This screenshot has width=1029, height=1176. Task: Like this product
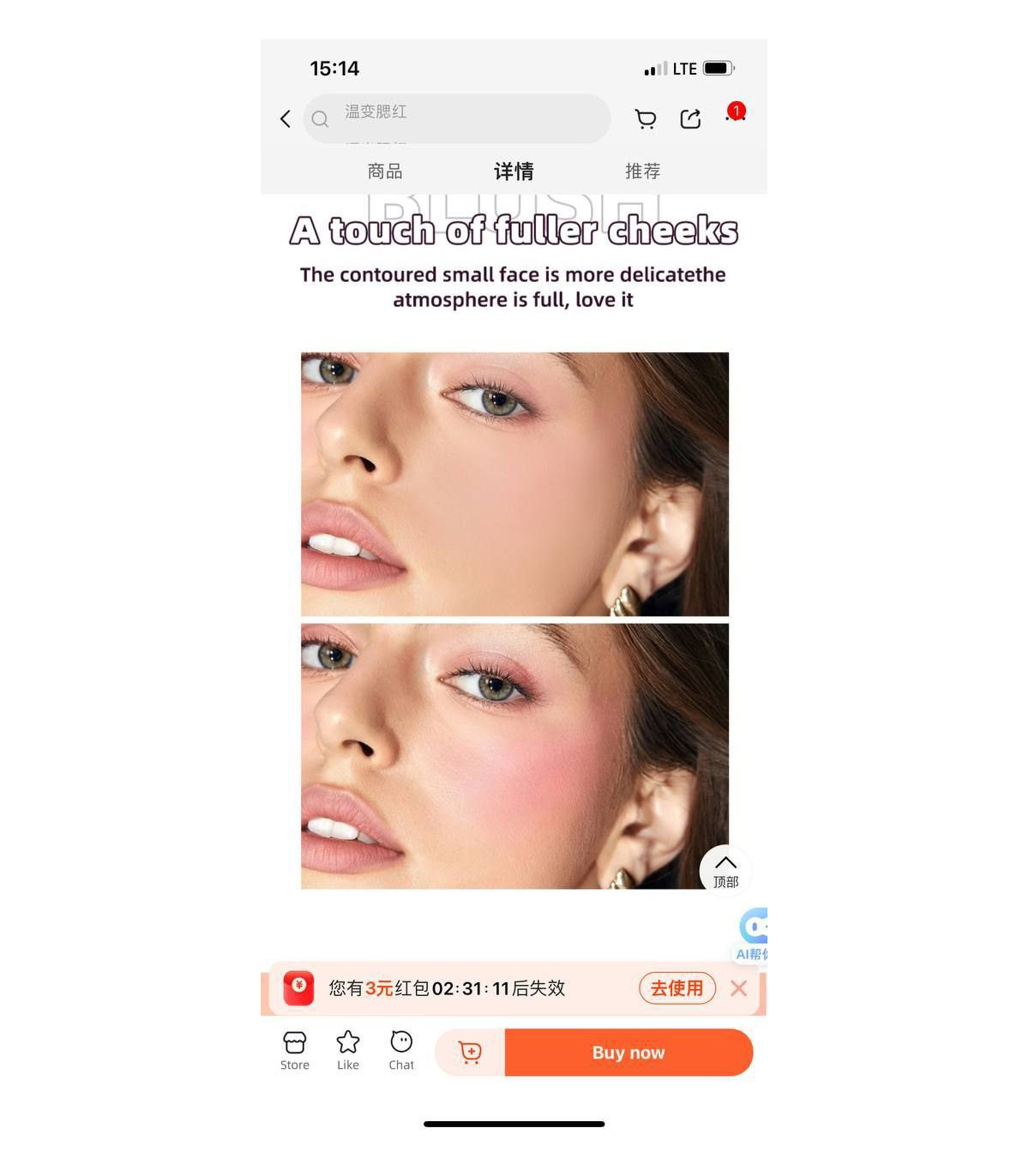coord(348,1051)
